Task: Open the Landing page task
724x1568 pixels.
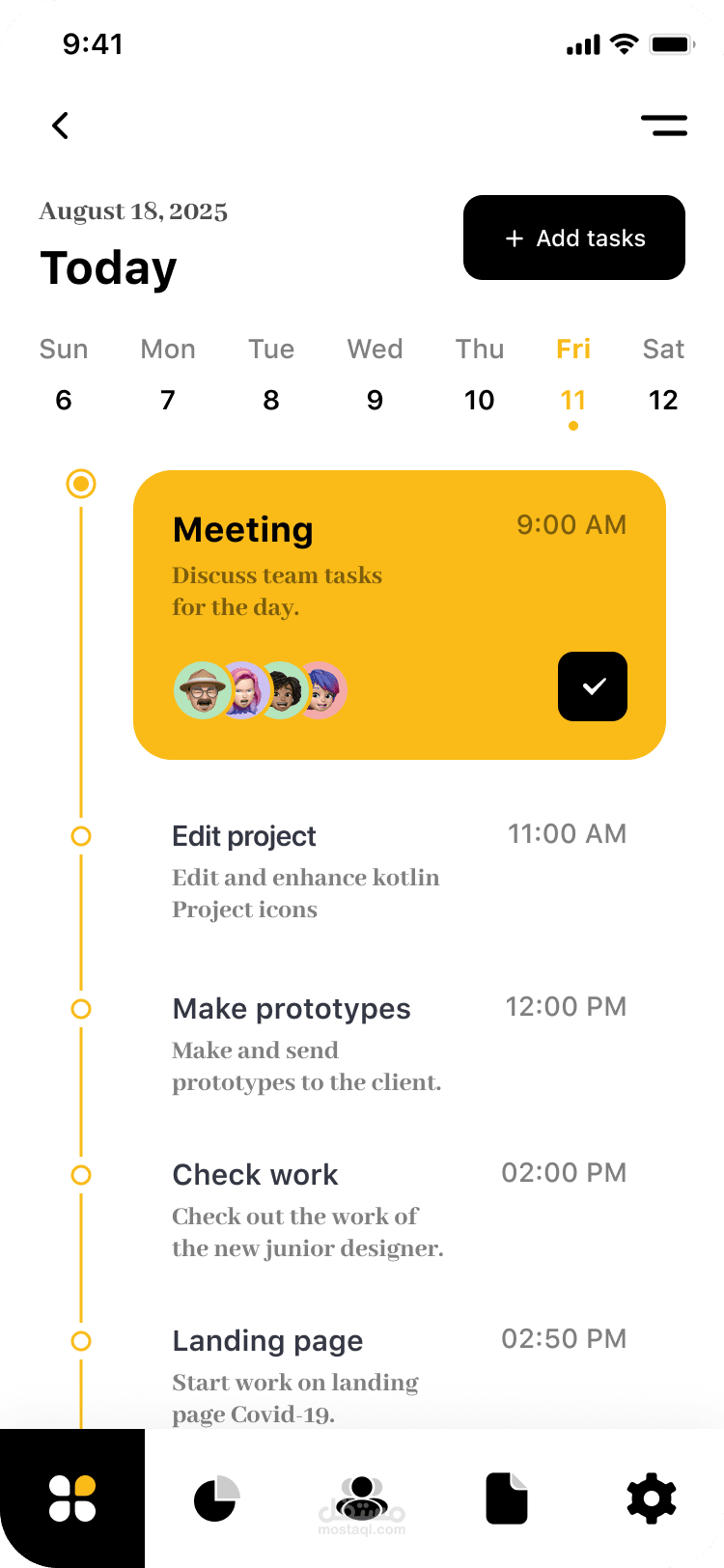Action: (400, 1376)
